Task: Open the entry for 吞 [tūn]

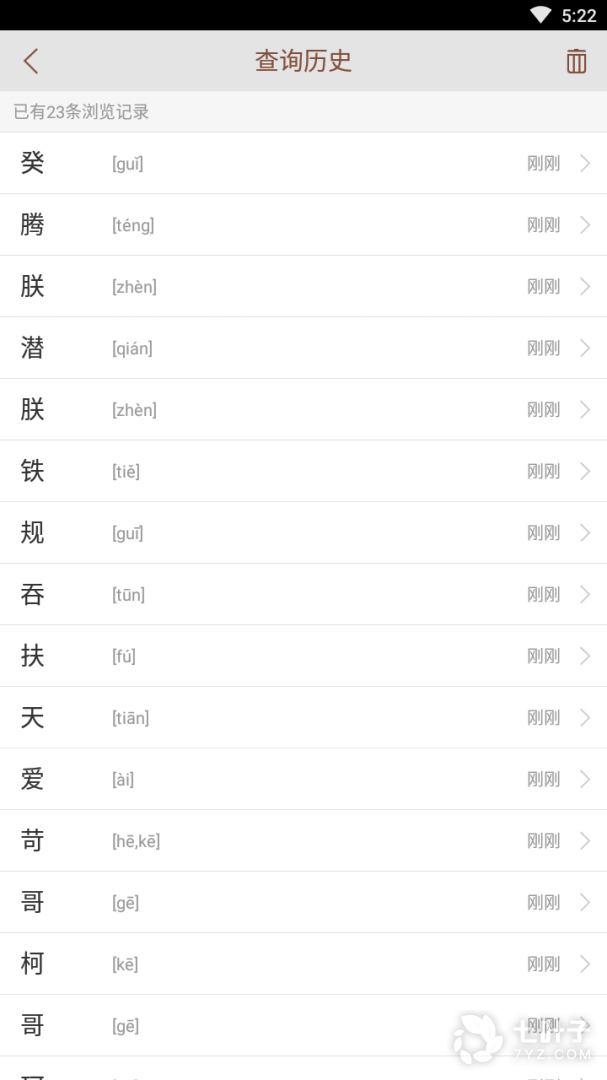Action: [303, 595]
